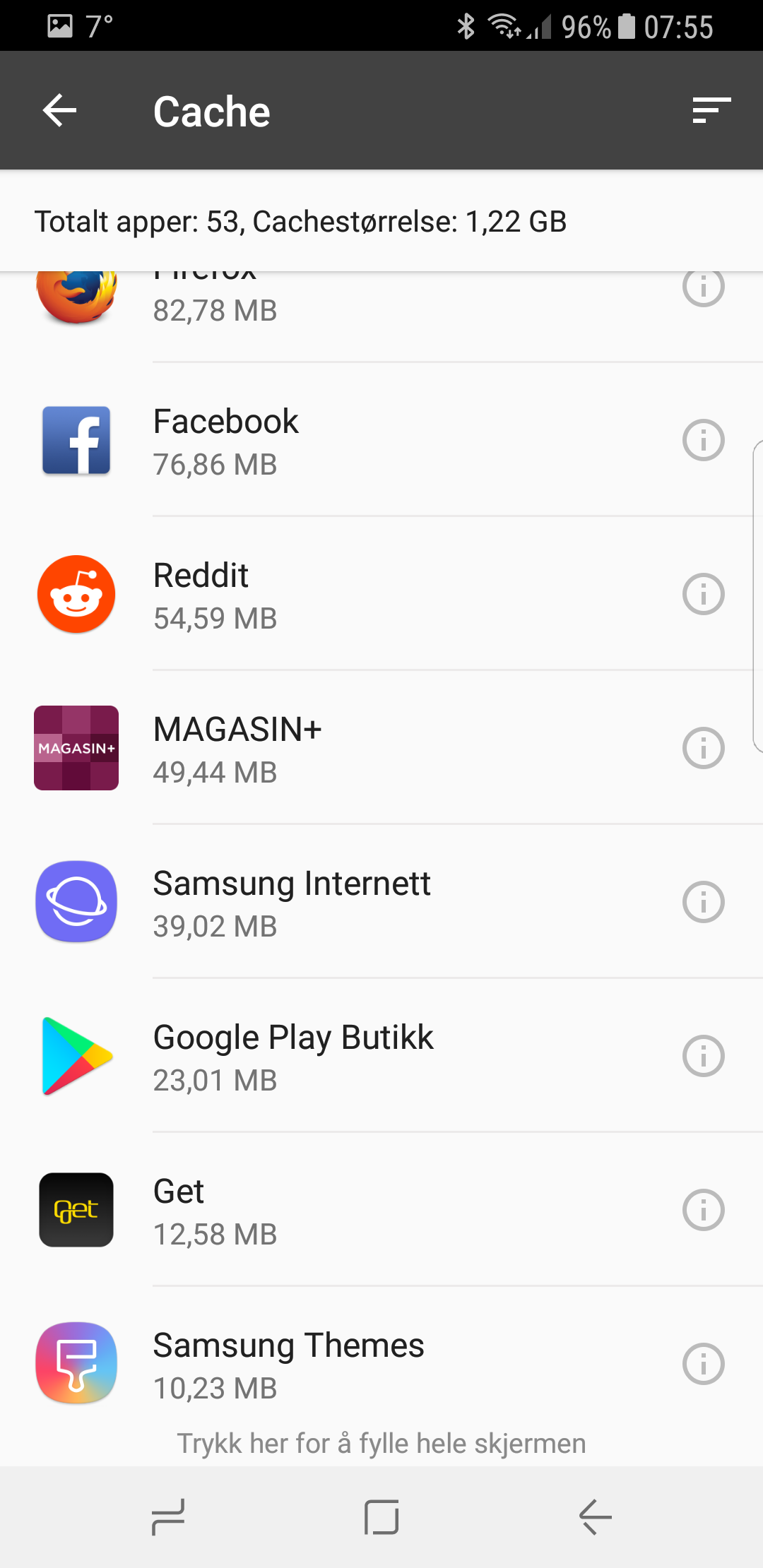Select Samsung Internett in the list
This screenshot has width=763, height=1568.
(x=381, y=902)
